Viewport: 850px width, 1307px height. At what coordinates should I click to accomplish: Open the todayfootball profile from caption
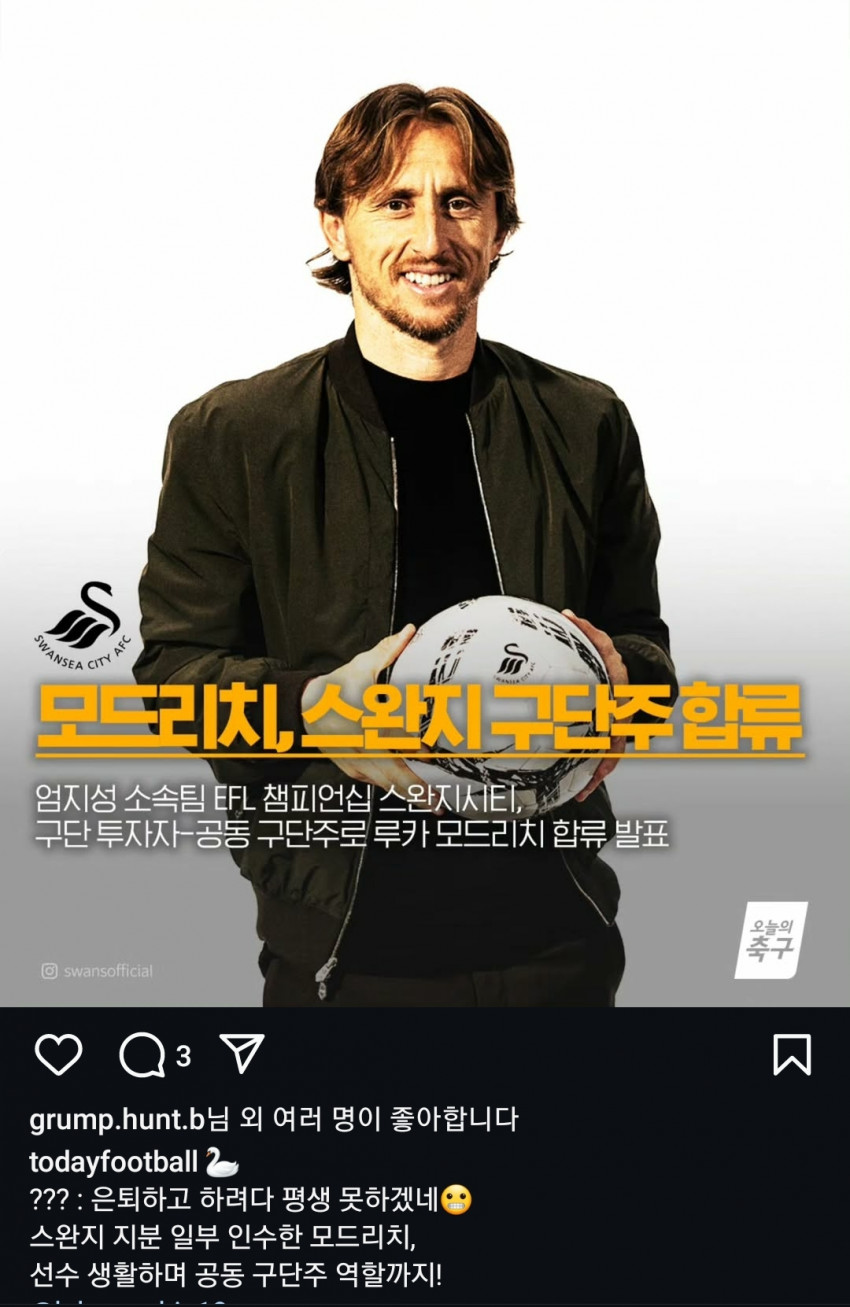113,1162
